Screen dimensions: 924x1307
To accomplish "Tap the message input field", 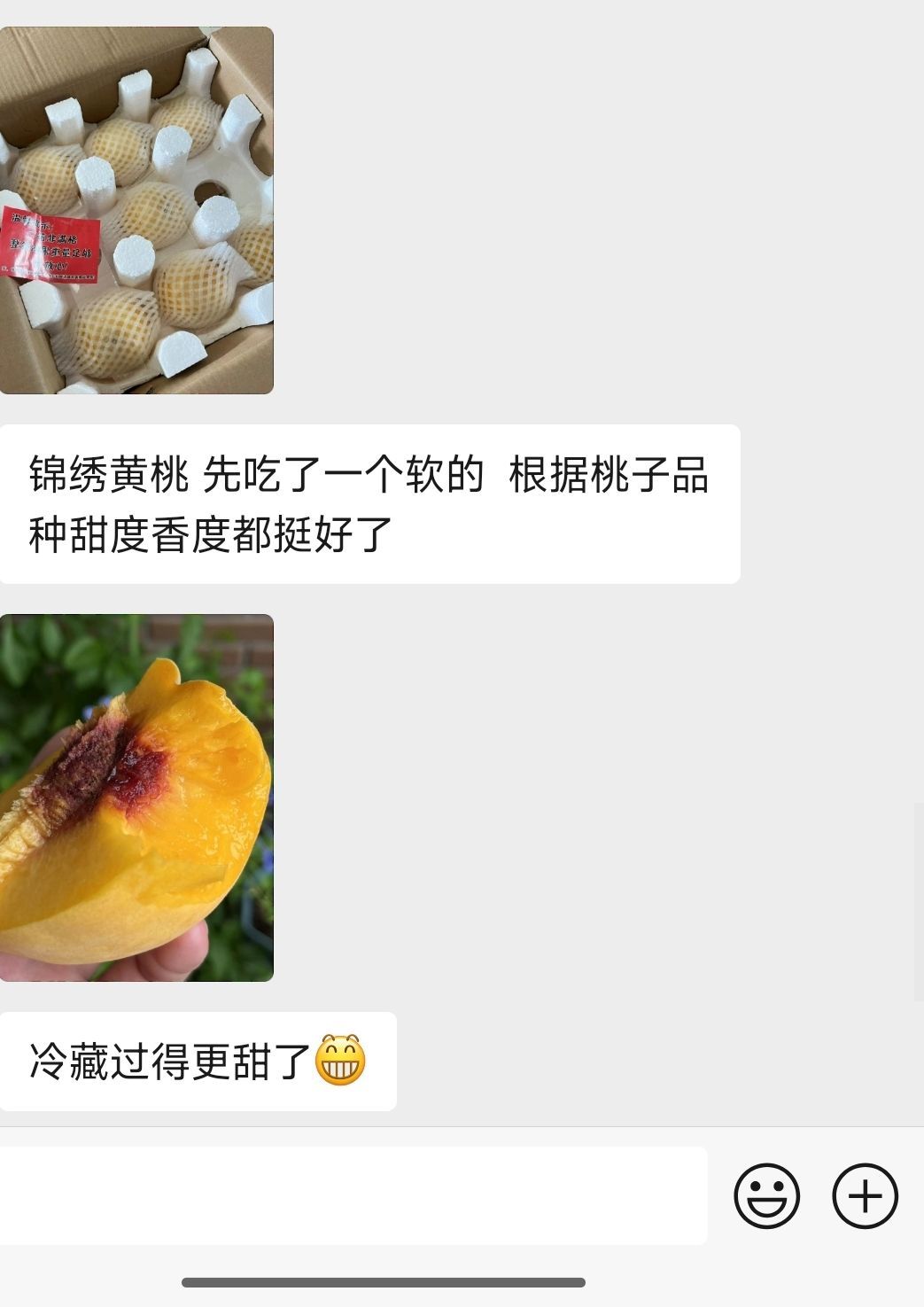I will (x=353, y=1195).
